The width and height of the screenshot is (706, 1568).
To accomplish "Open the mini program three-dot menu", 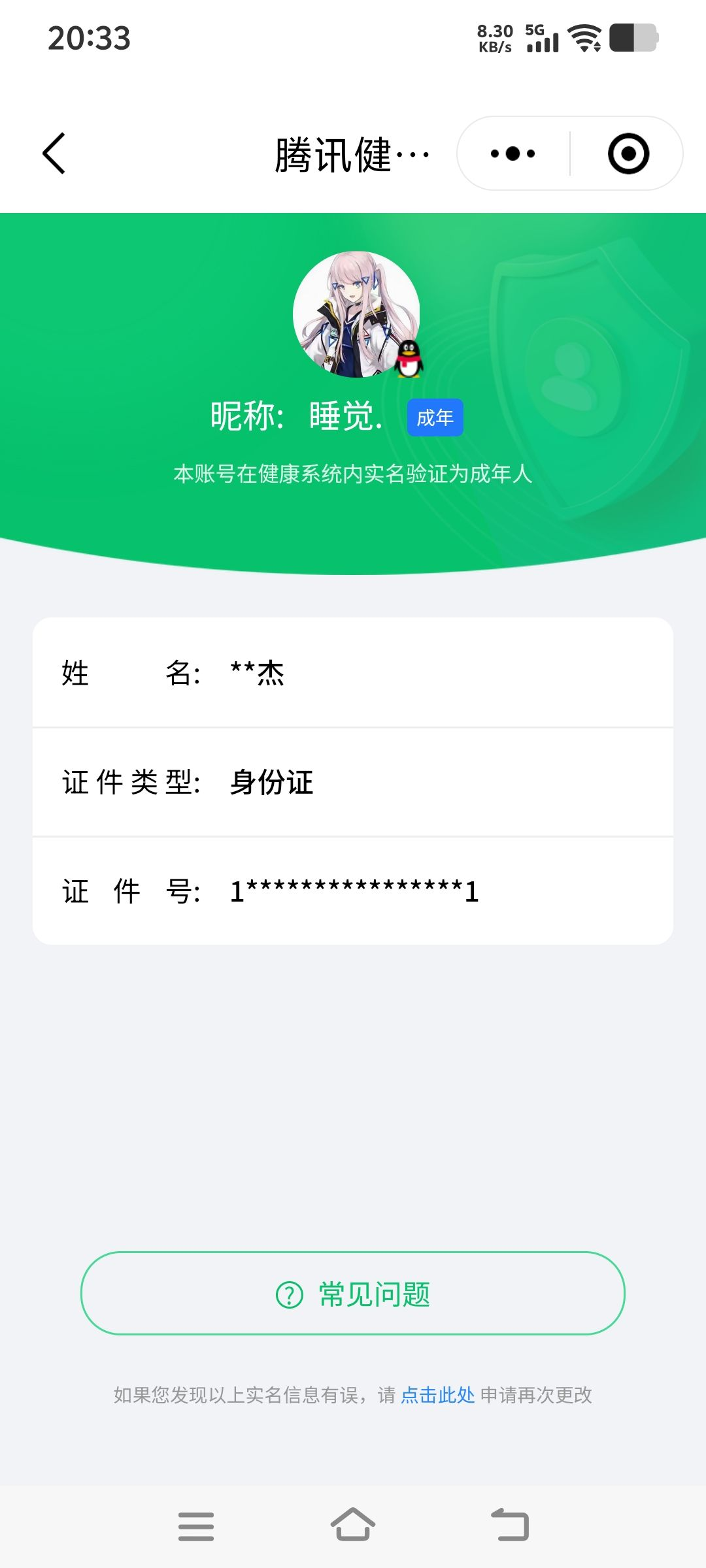I will (513, 154).
